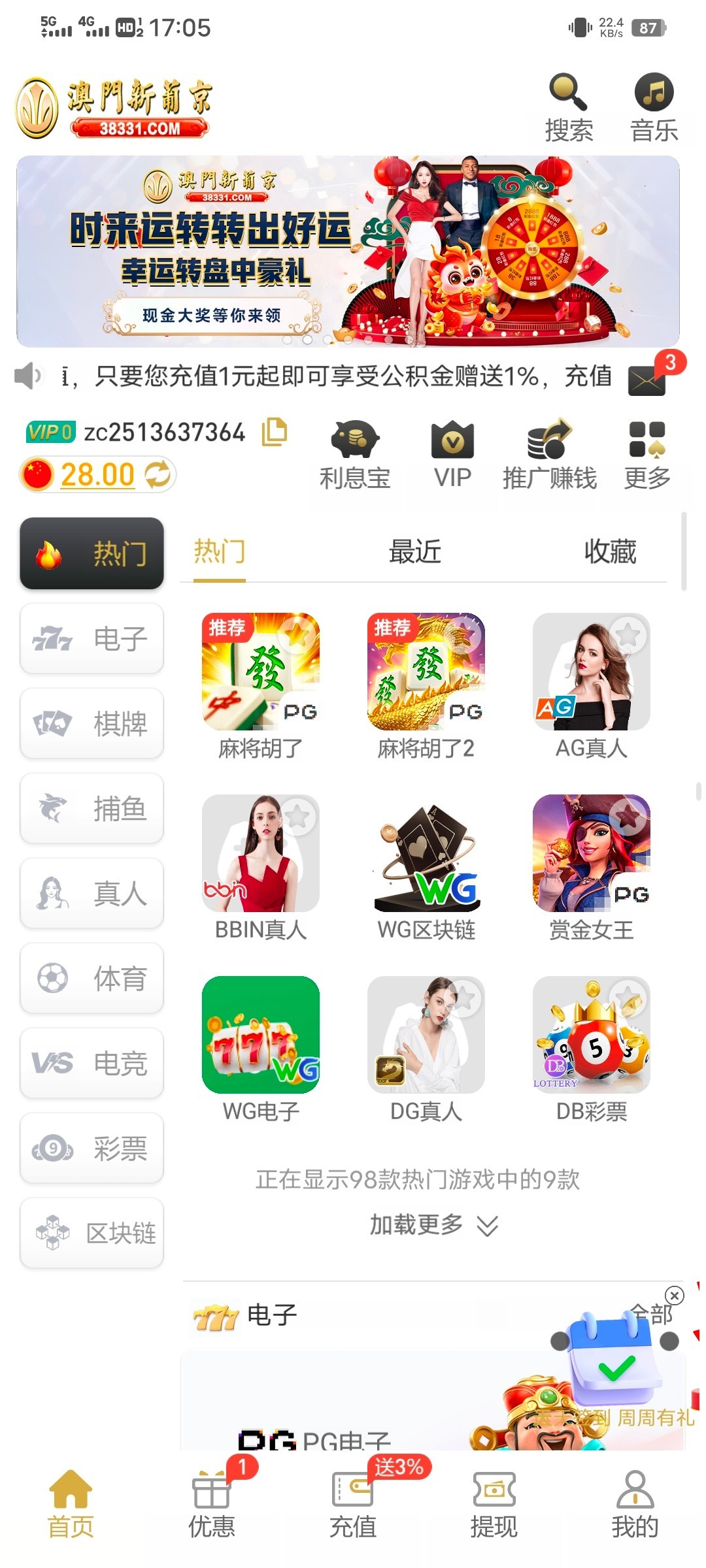Refresh the 28.00 balance
The height and width of the screenshot is (1568, 706).
pyautogui.click(x=158, y=474)
